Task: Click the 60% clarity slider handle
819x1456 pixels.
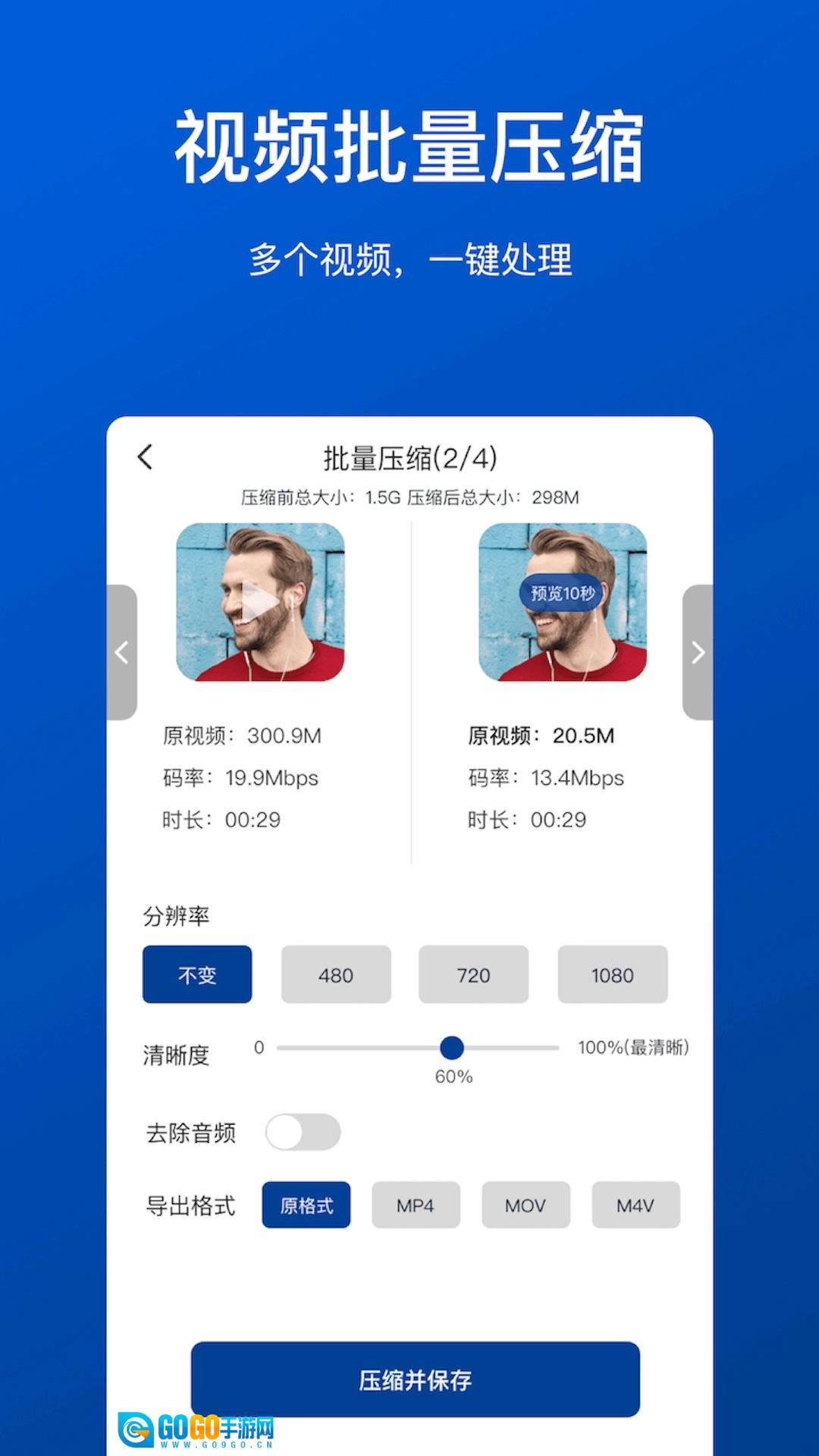Action: [453, 1049]
